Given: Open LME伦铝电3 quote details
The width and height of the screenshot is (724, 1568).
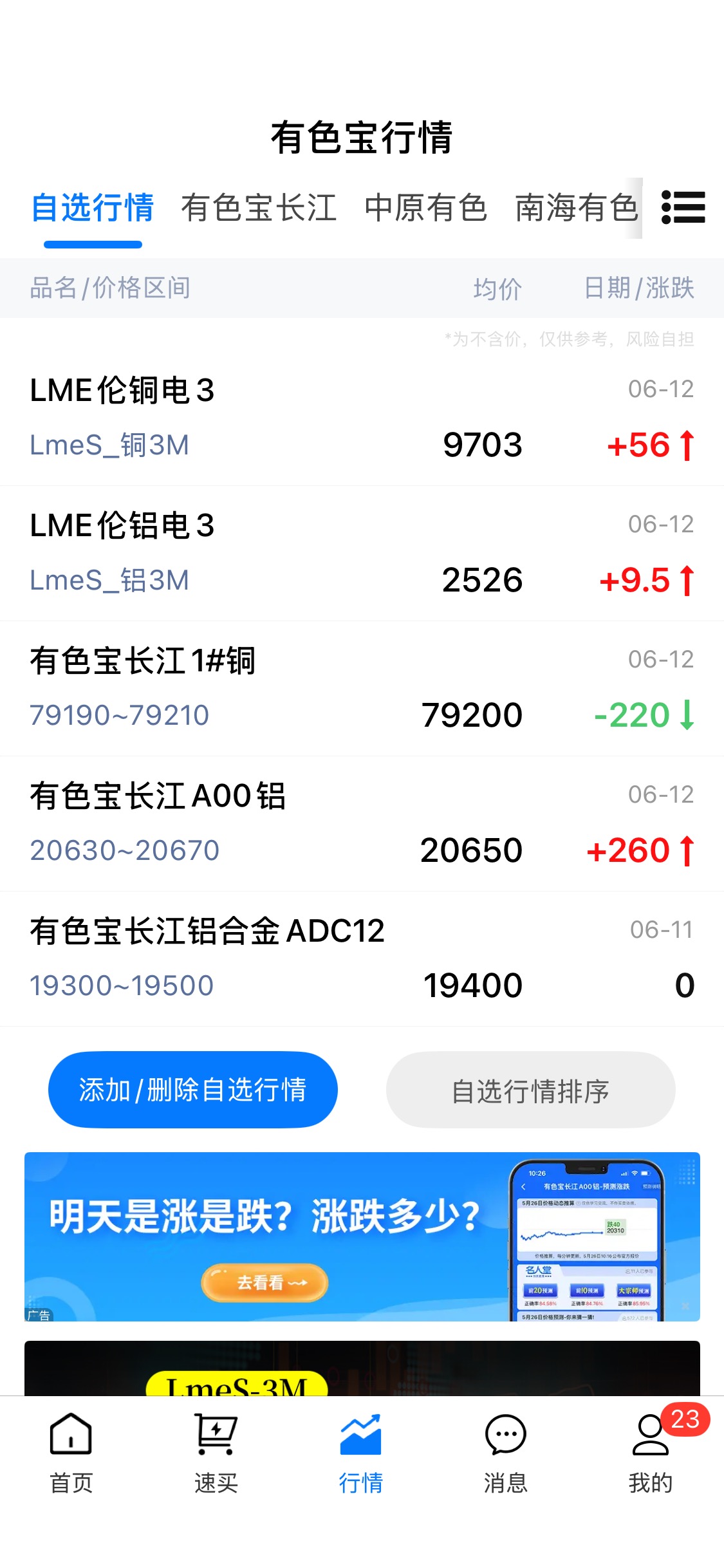Looking at the screenshot, I should tap(362, 554).
